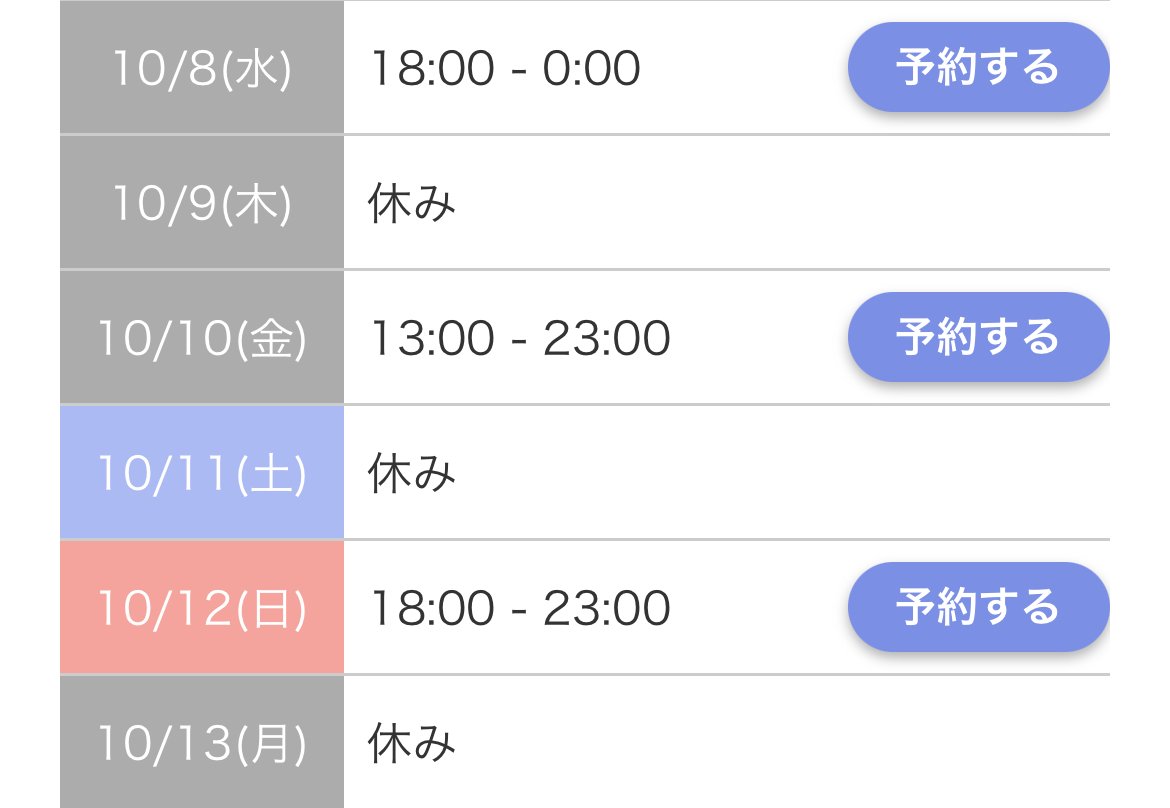1170x808 pixels.
Task: Tap 予約する for 10/8(水) 18:00 - 0:00
Action: point(977,67)
